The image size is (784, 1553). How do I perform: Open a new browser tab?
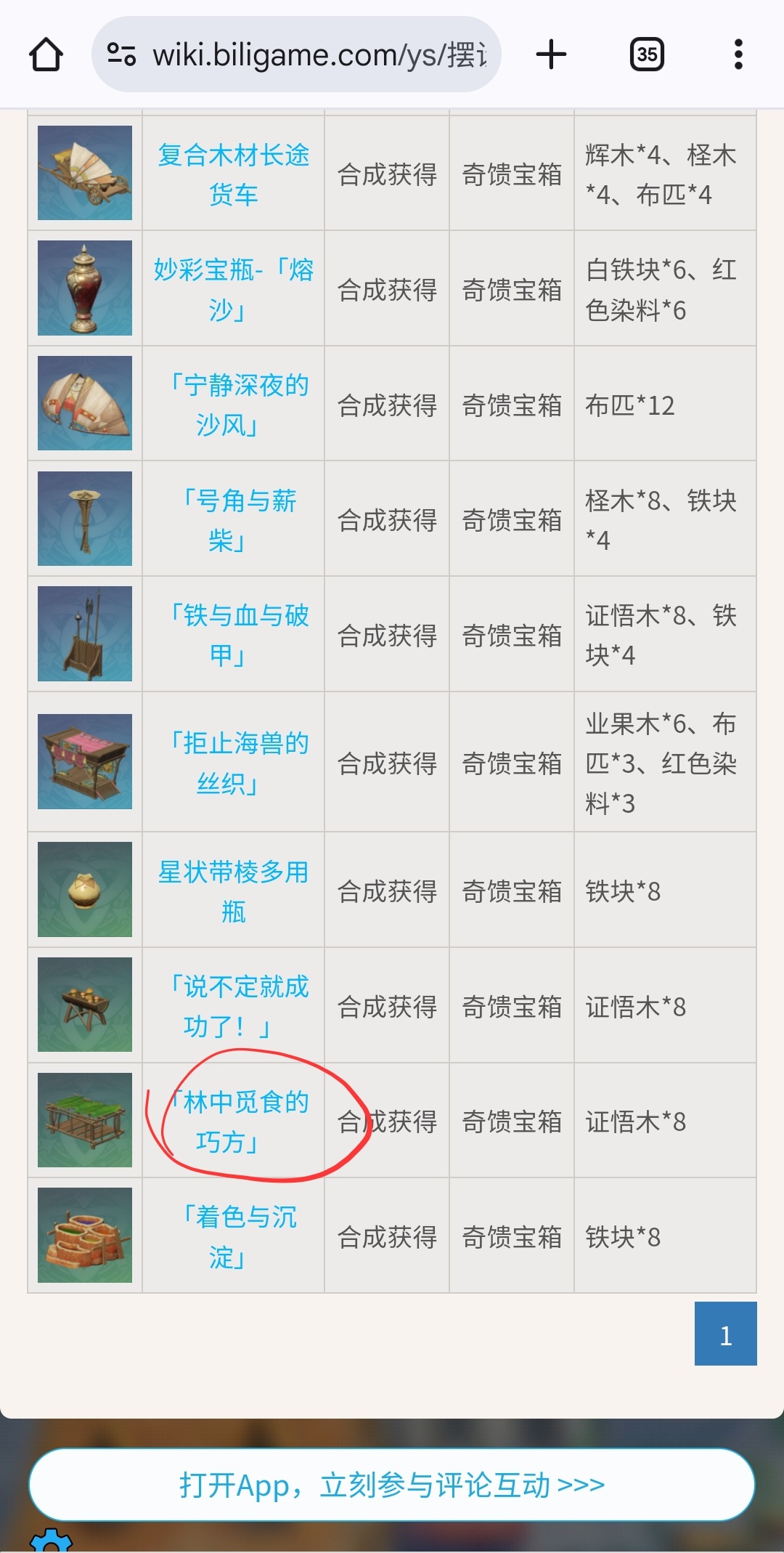pos(551,54)
